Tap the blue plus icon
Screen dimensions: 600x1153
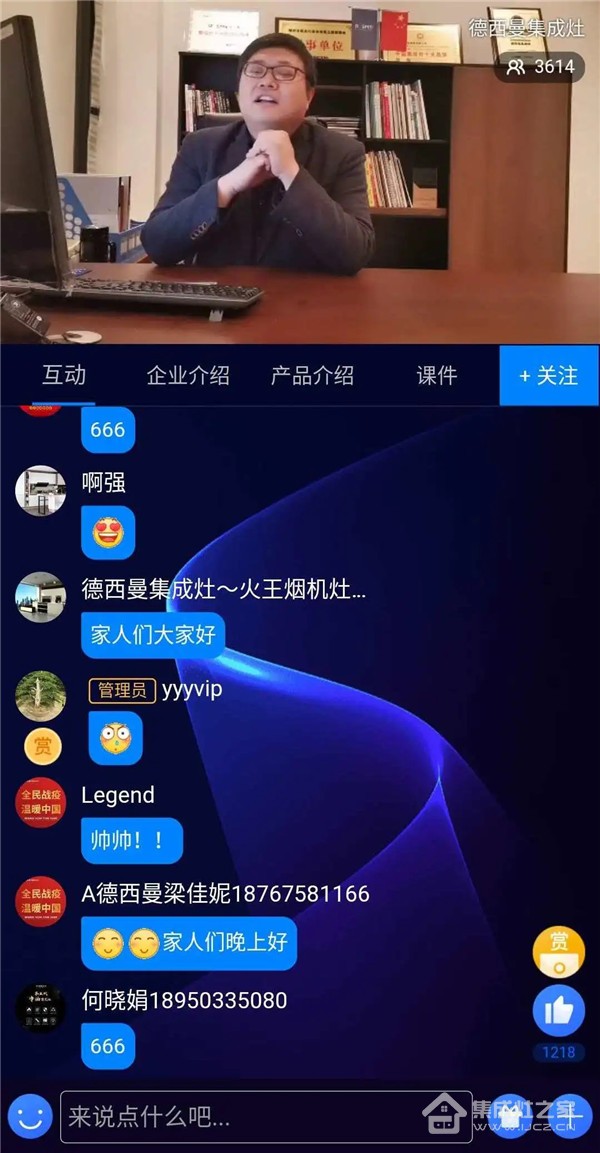click(x=568, y=1116)
